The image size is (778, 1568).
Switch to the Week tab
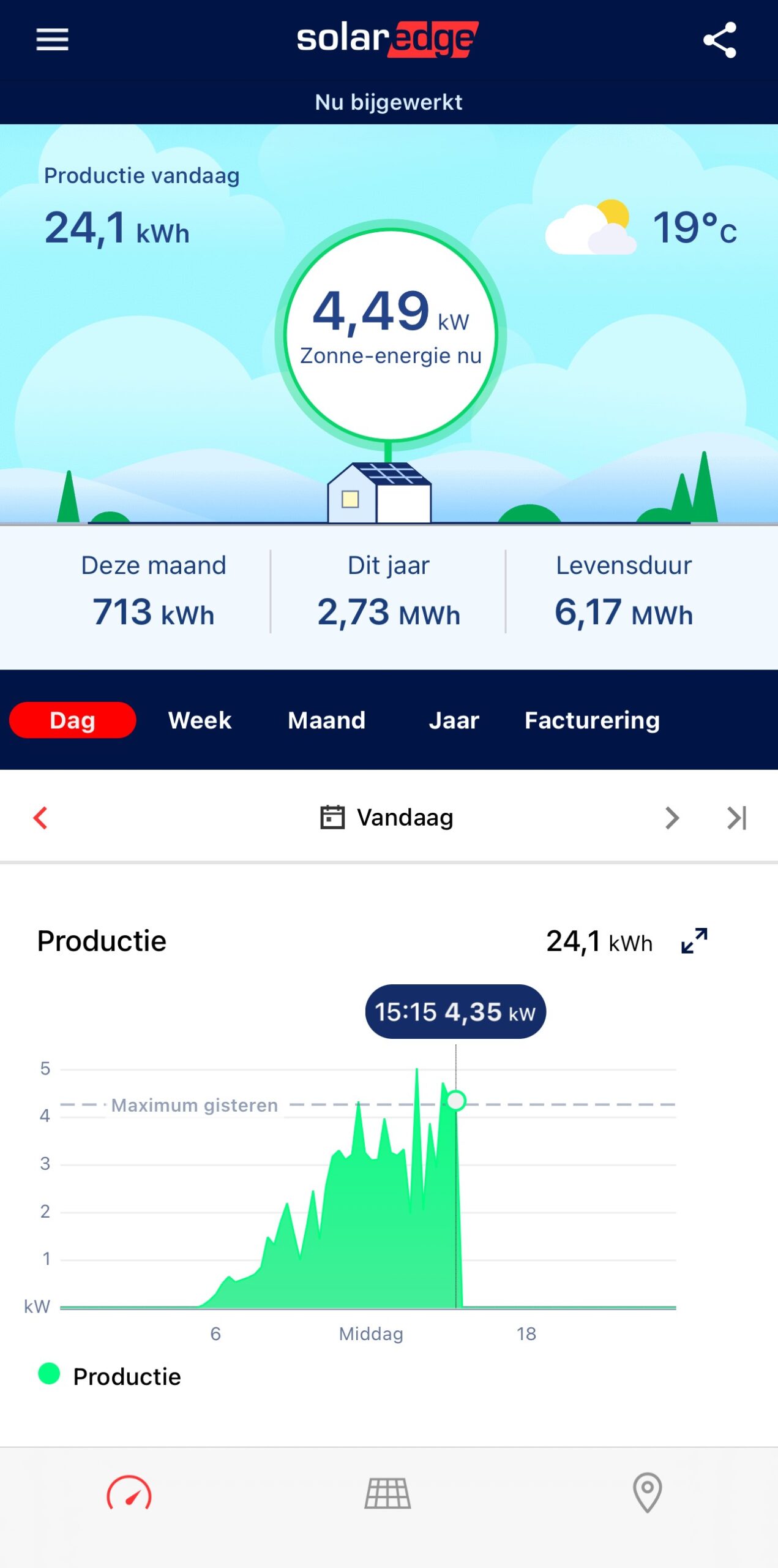point(200,720)
